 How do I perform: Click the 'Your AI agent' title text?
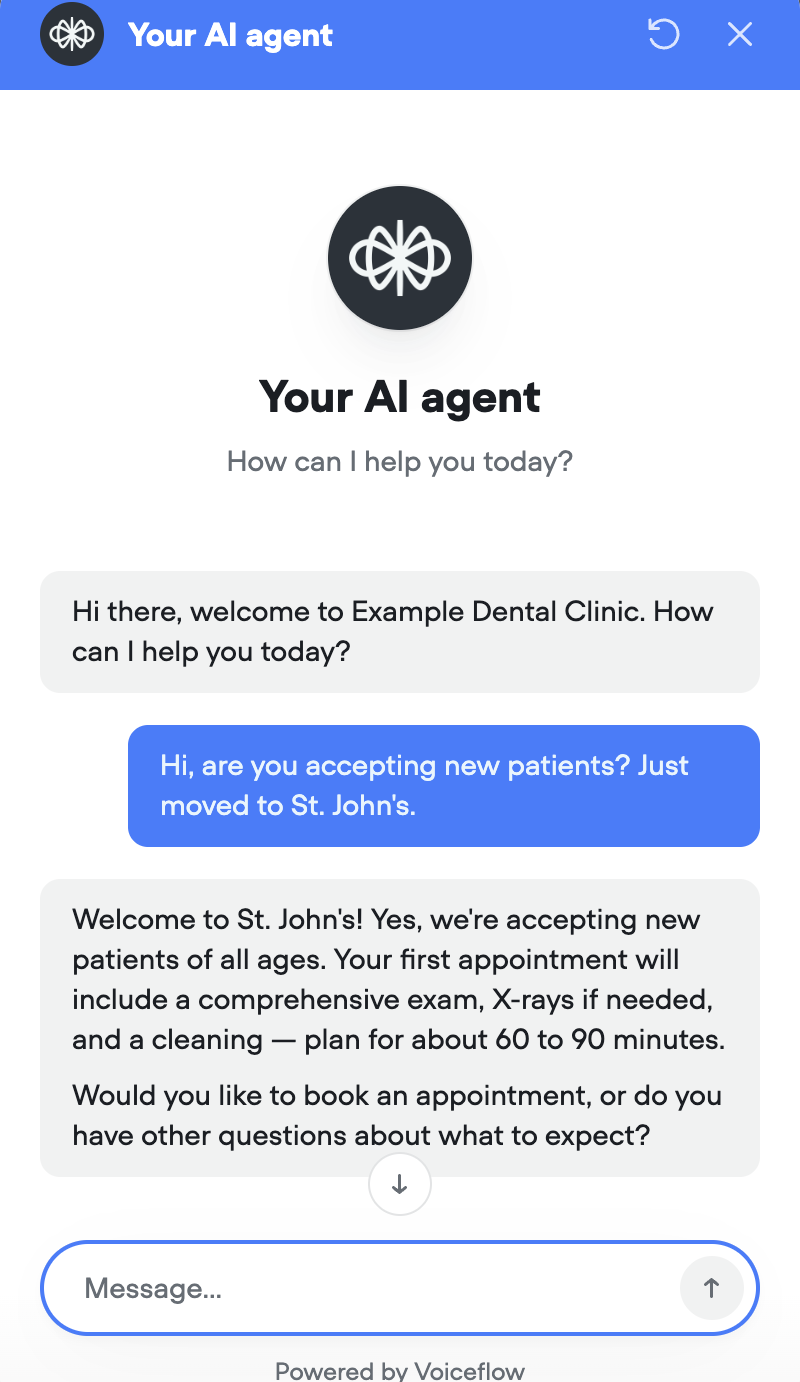pyautogui.click(x=400, y=397)
